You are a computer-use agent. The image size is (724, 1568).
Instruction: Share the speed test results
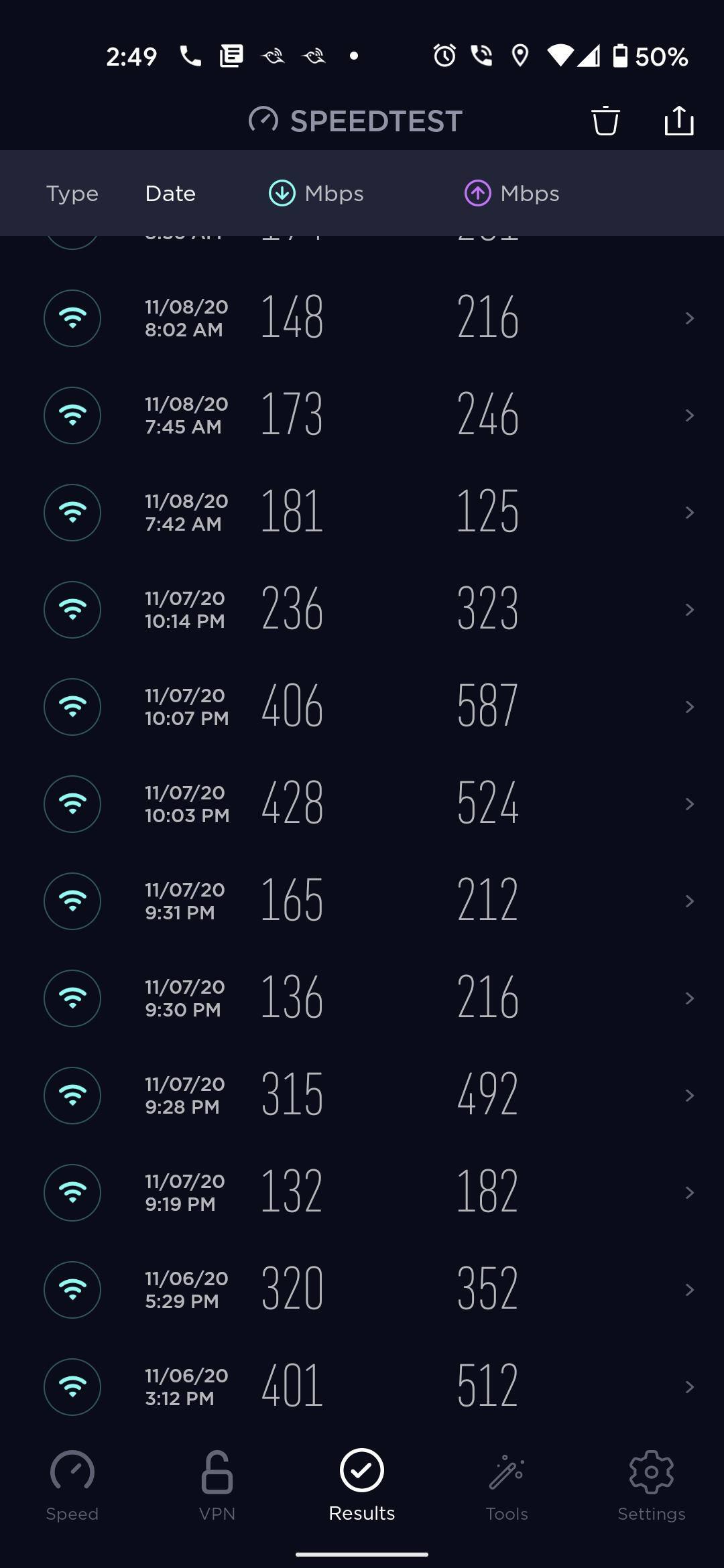(678, 121)
